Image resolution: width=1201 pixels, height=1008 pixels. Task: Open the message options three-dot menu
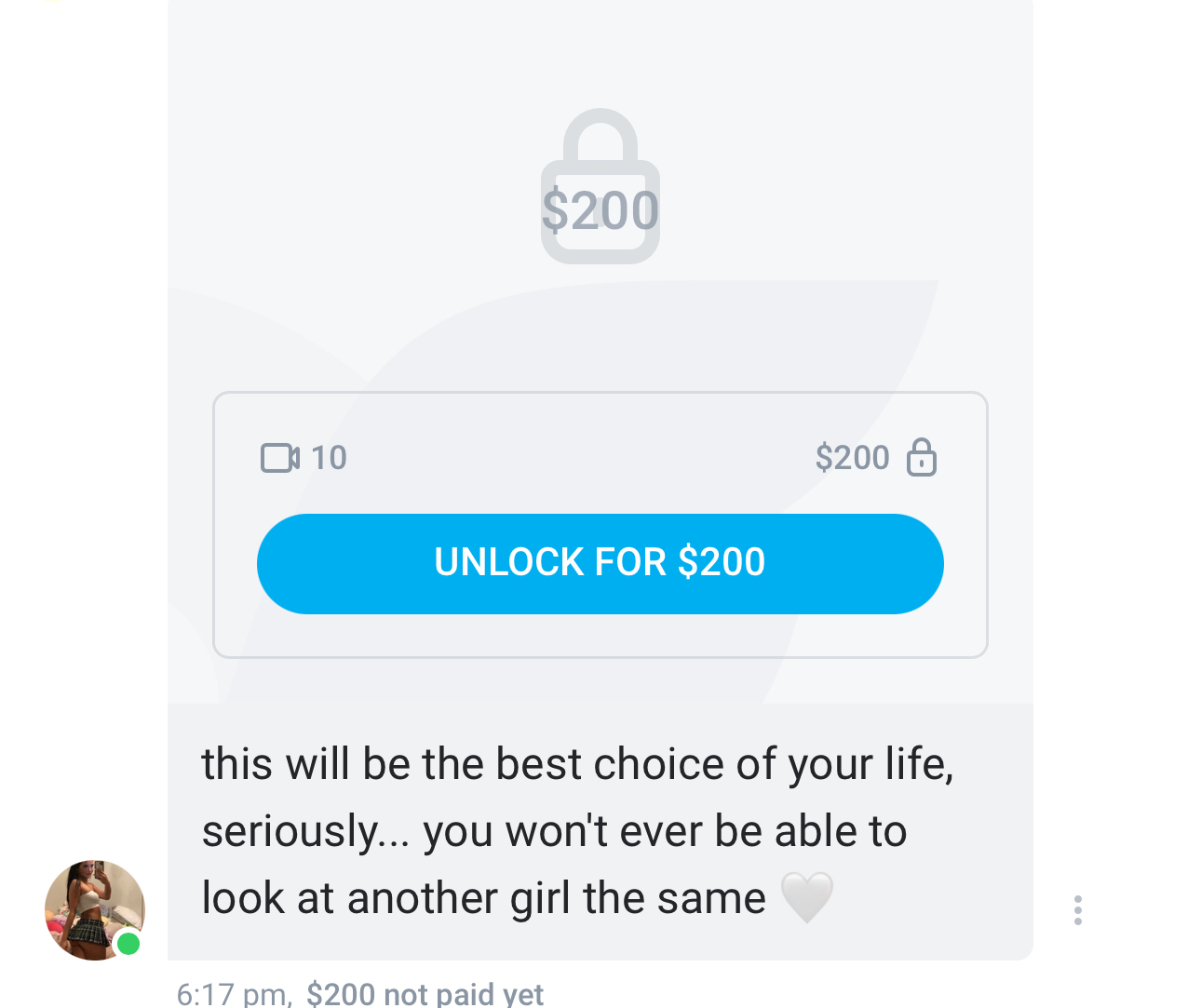point(1077,909)
